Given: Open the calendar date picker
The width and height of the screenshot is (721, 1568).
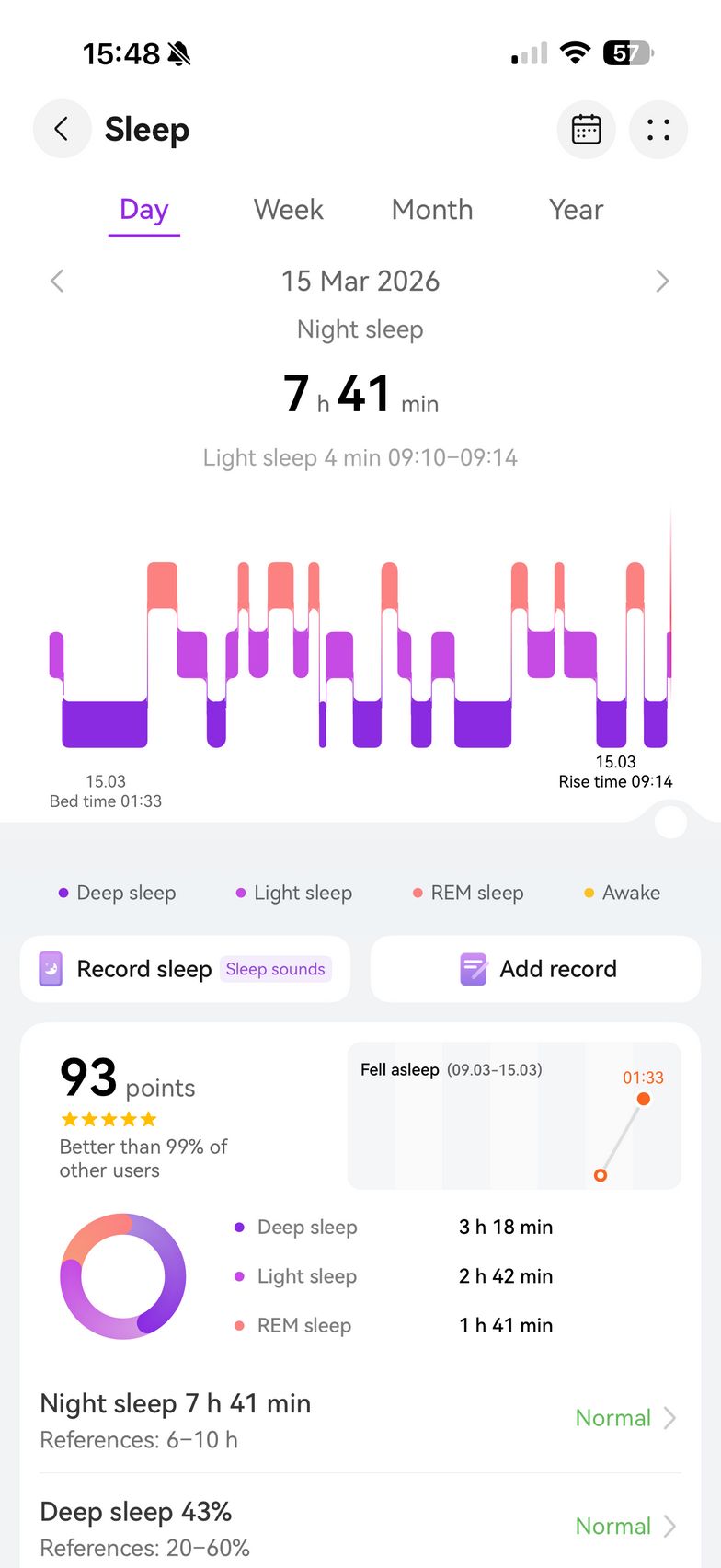Looking at the screenshot, I should [586, 129].
